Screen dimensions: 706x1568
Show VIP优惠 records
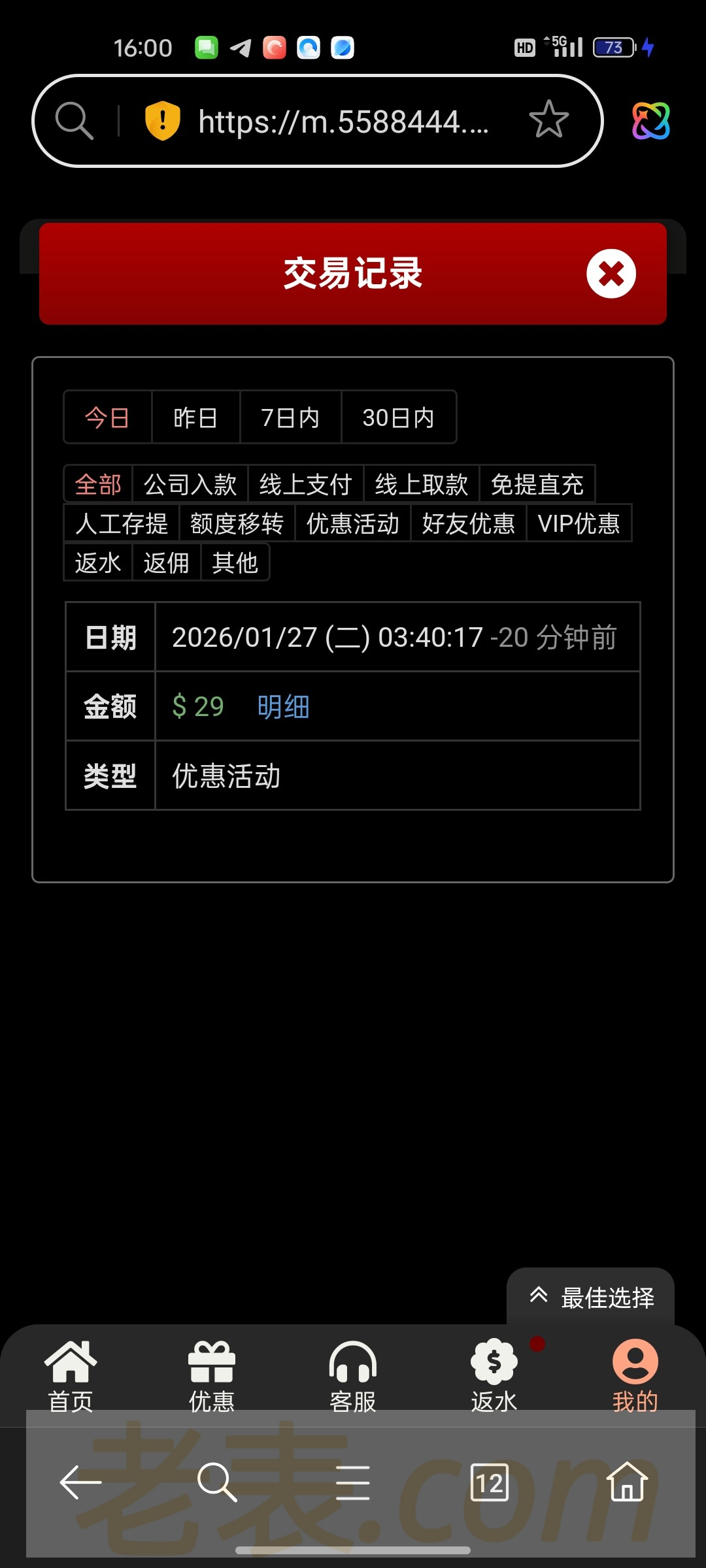(x=579, y=524)
